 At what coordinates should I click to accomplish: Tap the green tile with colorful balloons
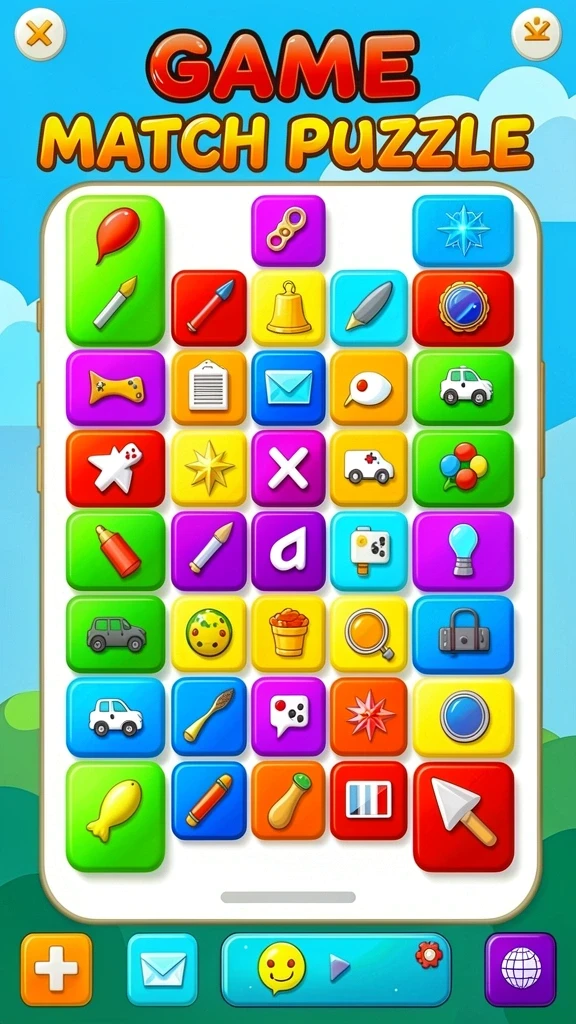tap(463, 468)
